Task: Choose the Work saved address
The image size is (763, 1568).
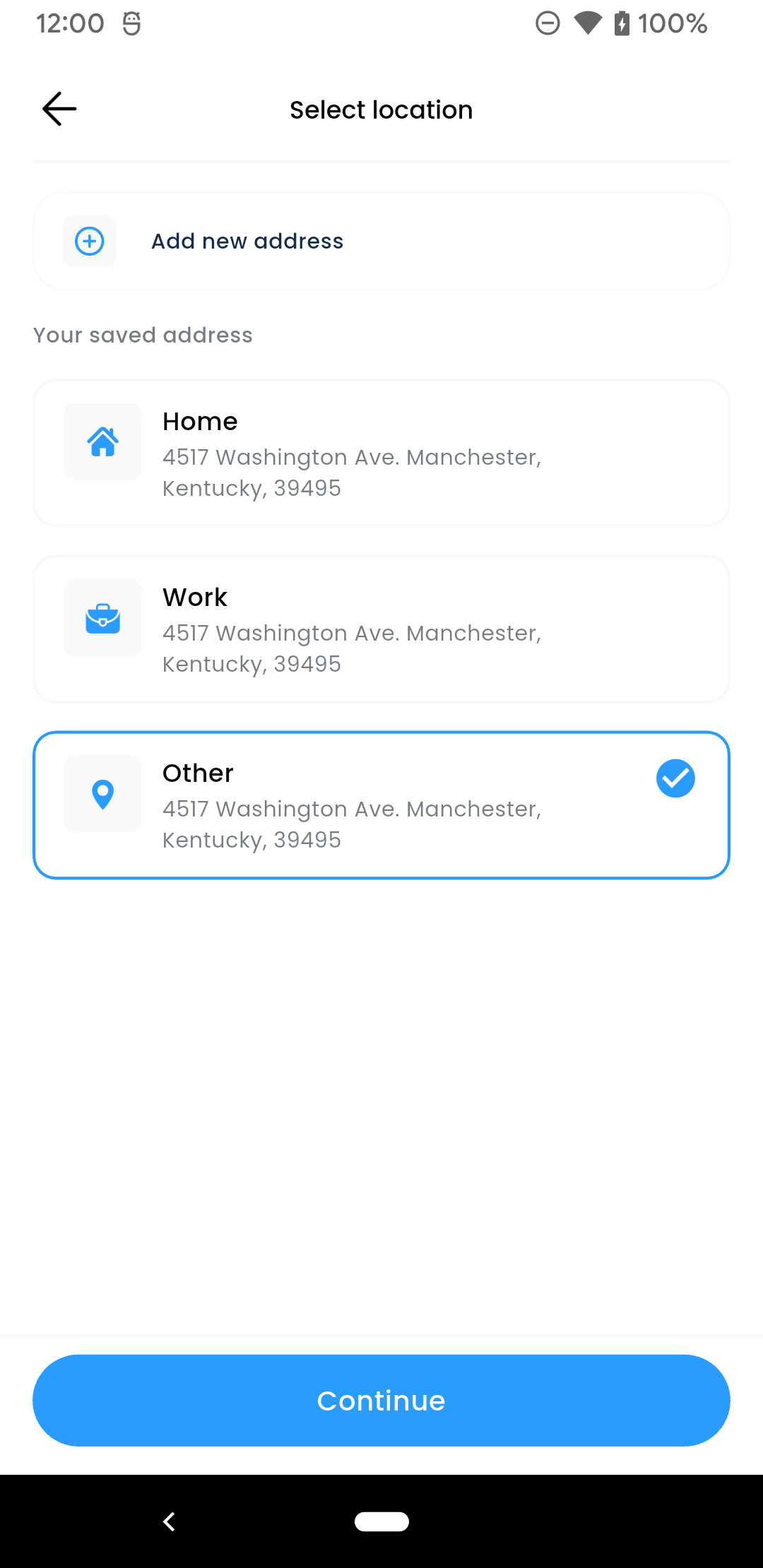Action: (x=381, y=629)
